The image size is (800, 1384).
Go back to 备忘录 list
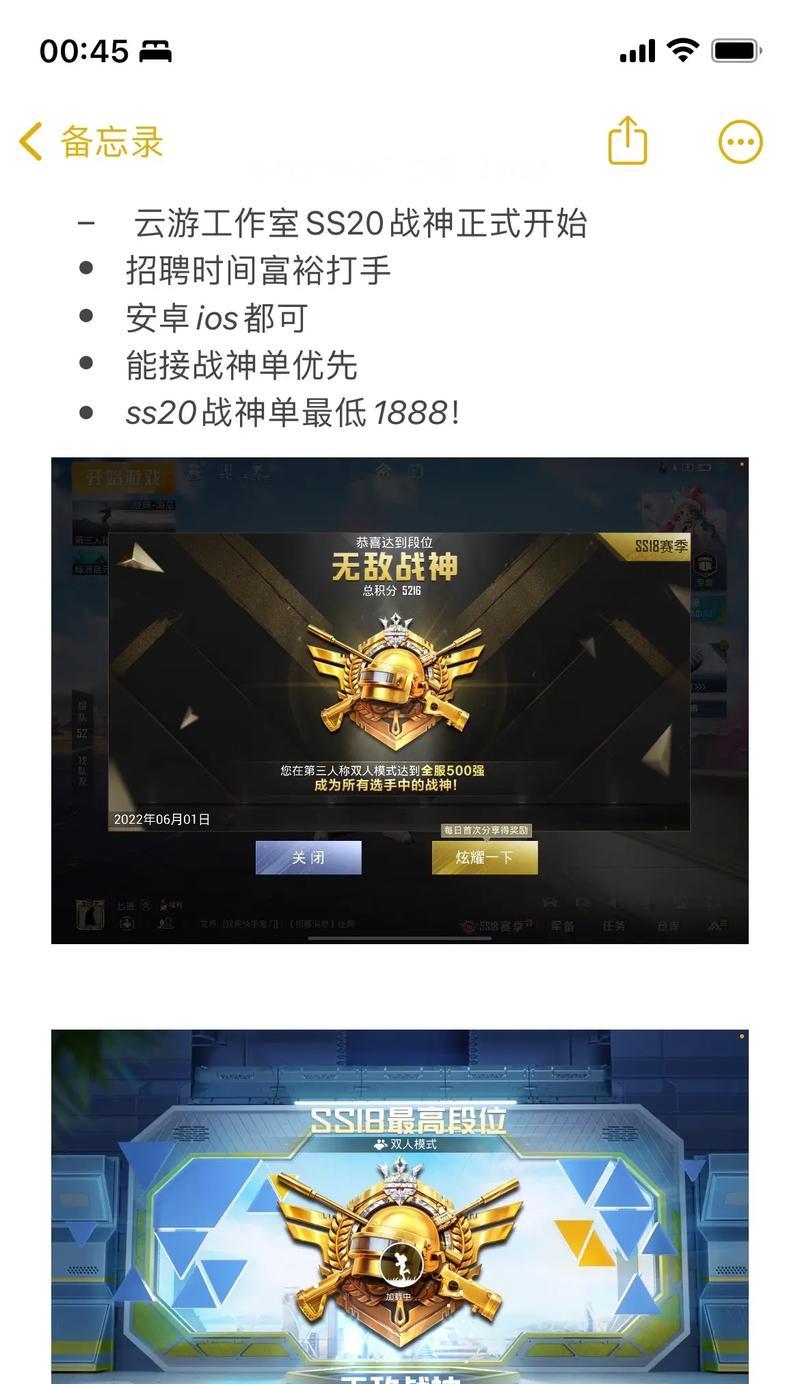tap(91, 142)
